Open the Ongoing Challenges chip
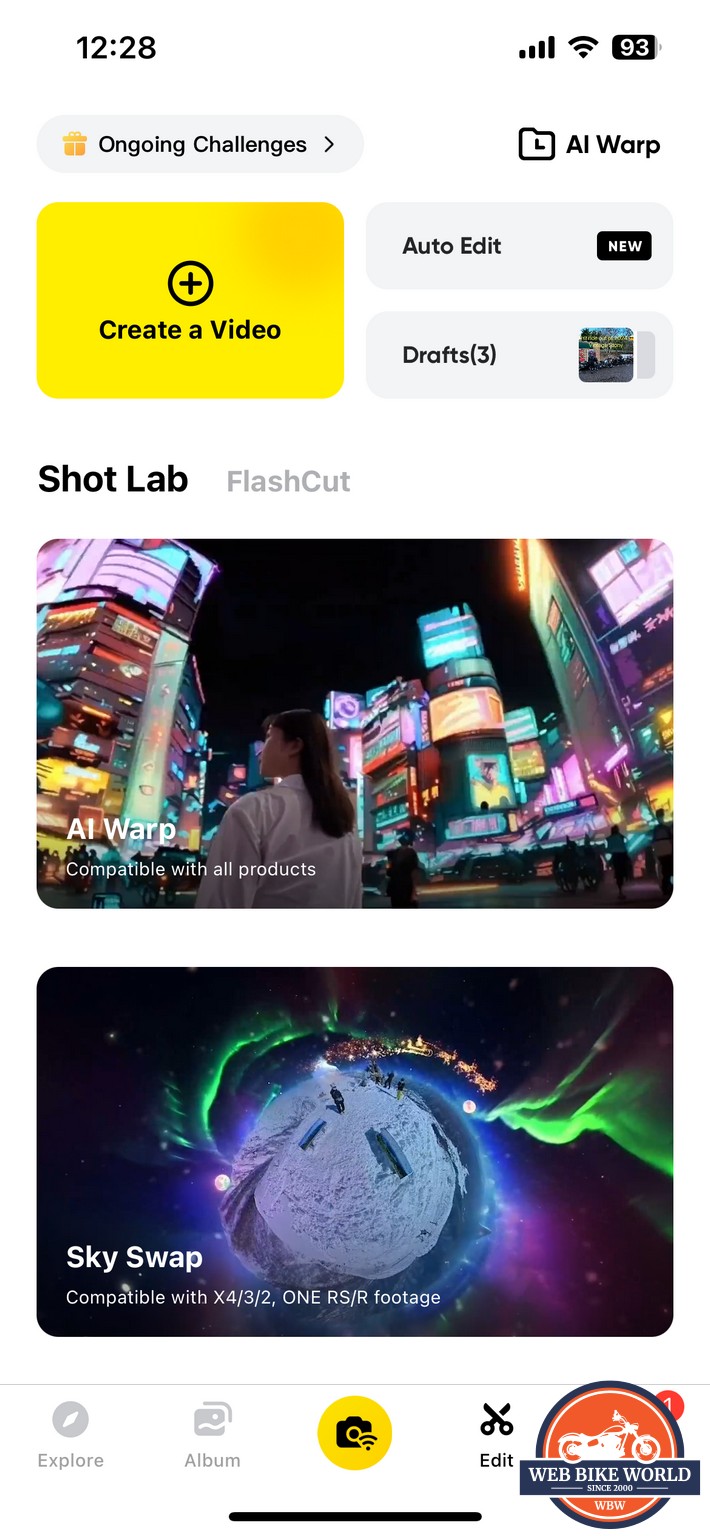This screenshot has width=710, height=1536. click(x=200, y=144)
